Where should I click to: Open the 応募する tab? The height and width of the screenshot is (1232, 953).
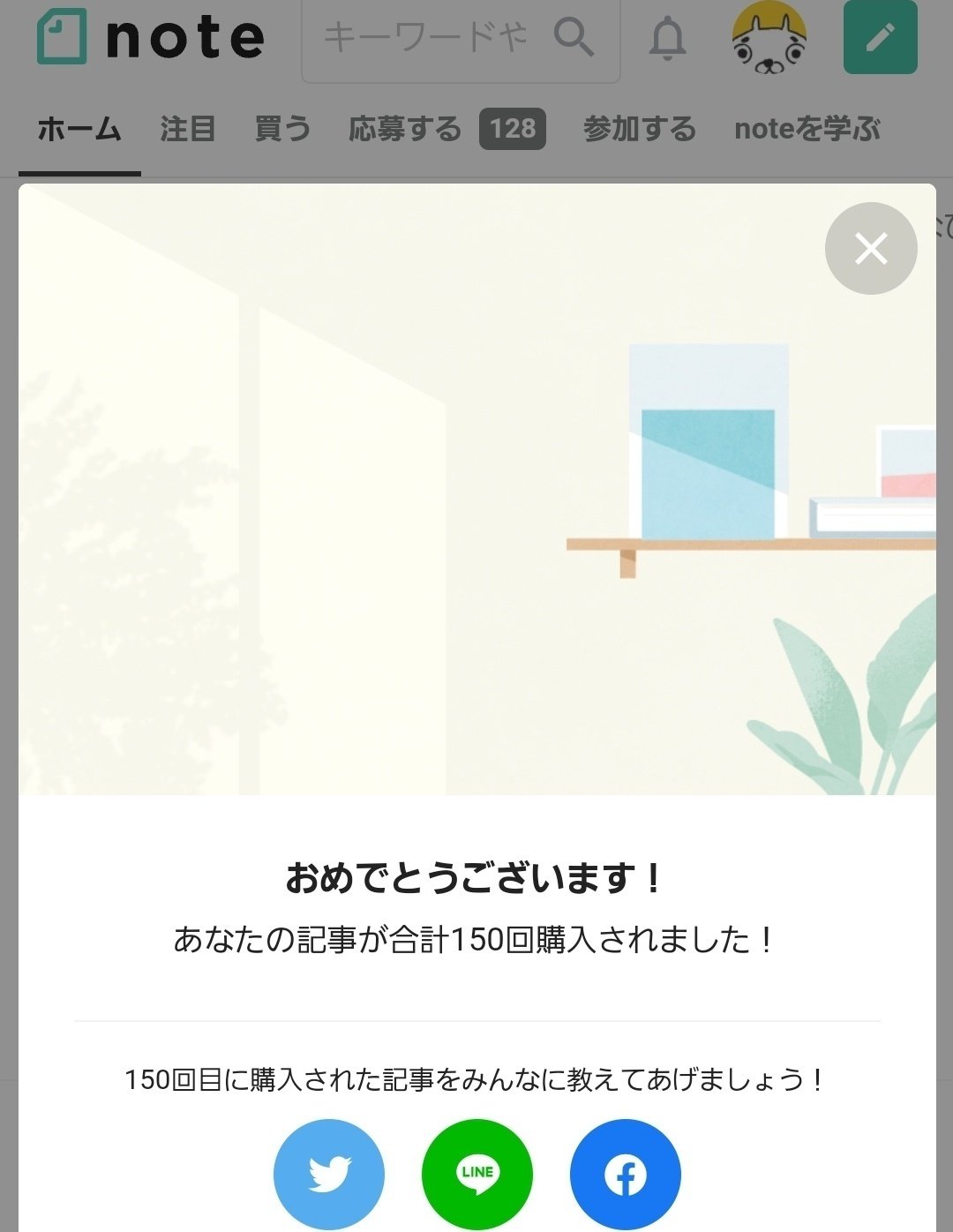point(405,129)
